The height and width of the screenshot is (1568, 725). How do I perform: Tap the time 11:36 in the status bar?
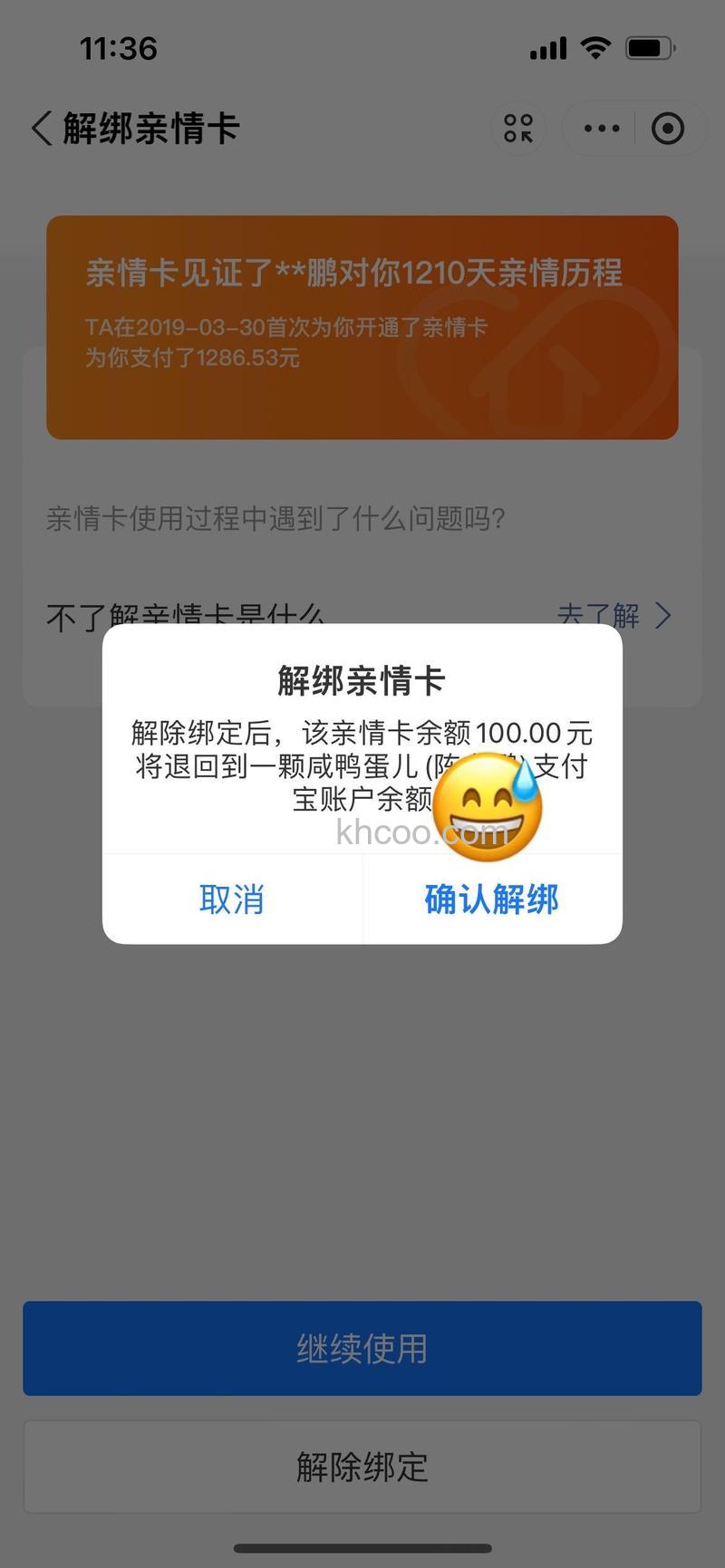click(x=119, y=50)
